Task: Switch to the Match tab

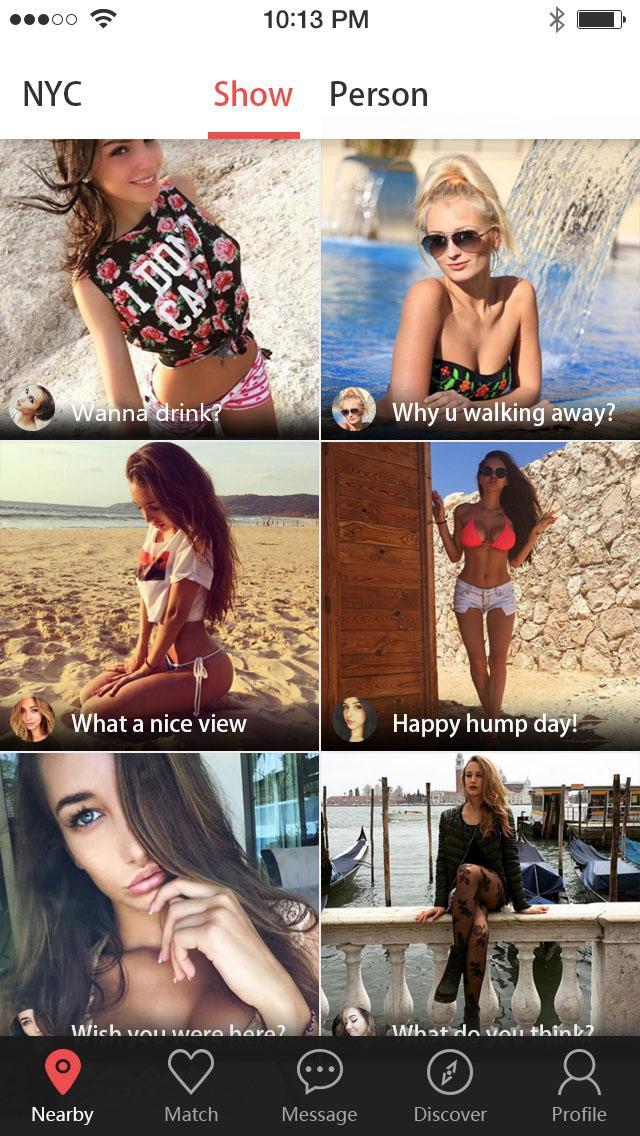Action: (191, 1086)
